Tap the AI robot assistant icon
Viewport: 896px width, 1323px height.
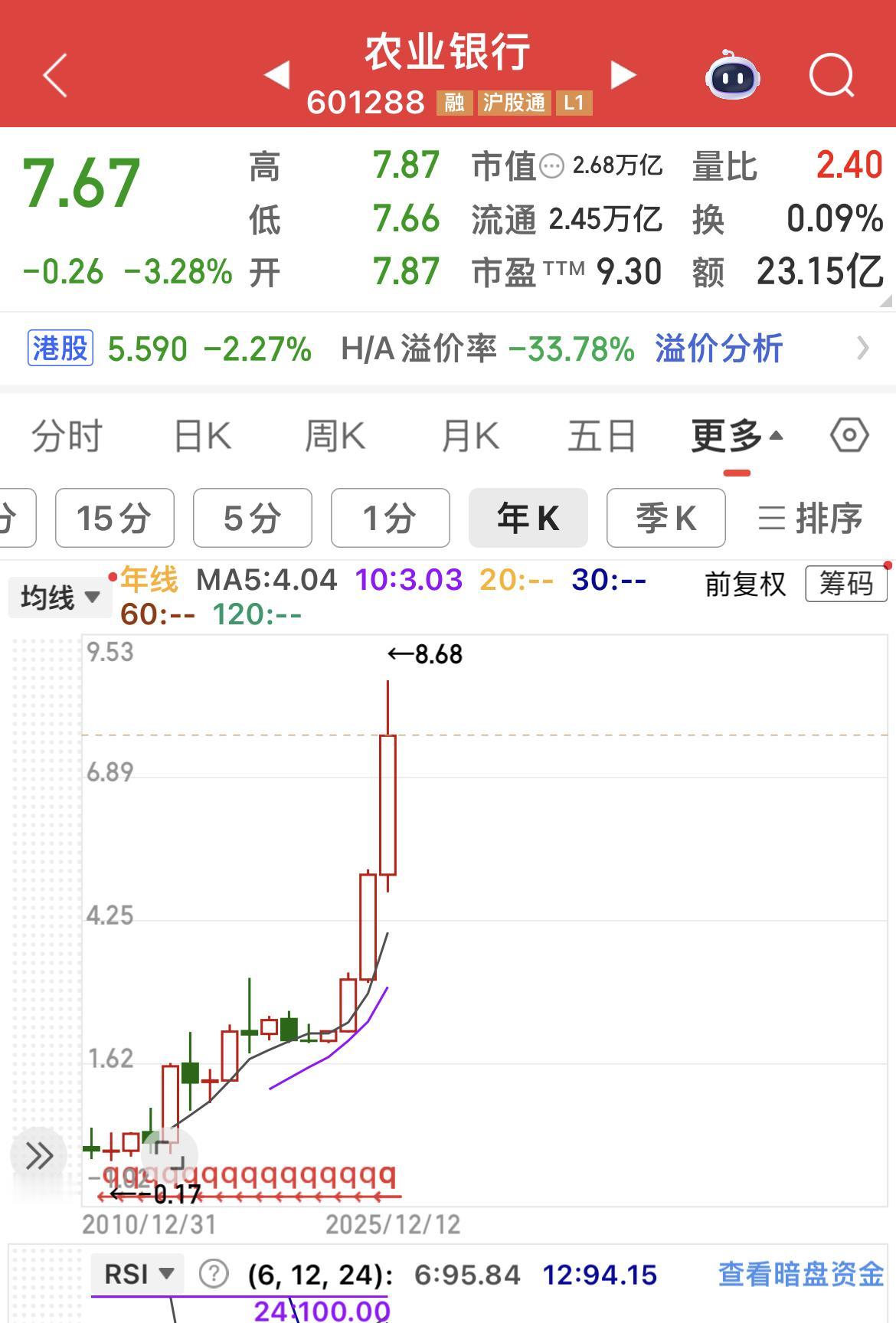point(733,75)
